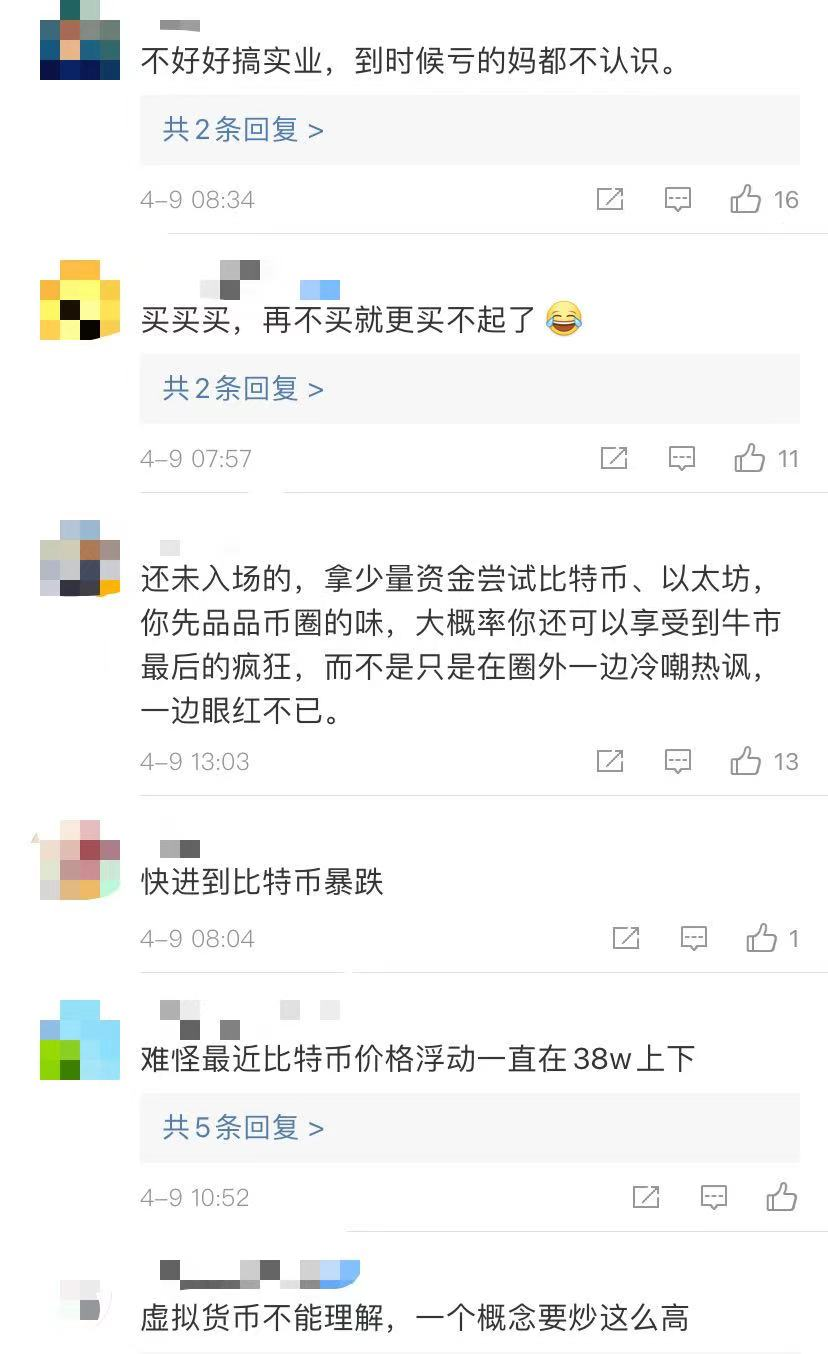Reply to the 还未入场的 comment
The height and width of the screenshot is (1354, 828).
(678, 761)
